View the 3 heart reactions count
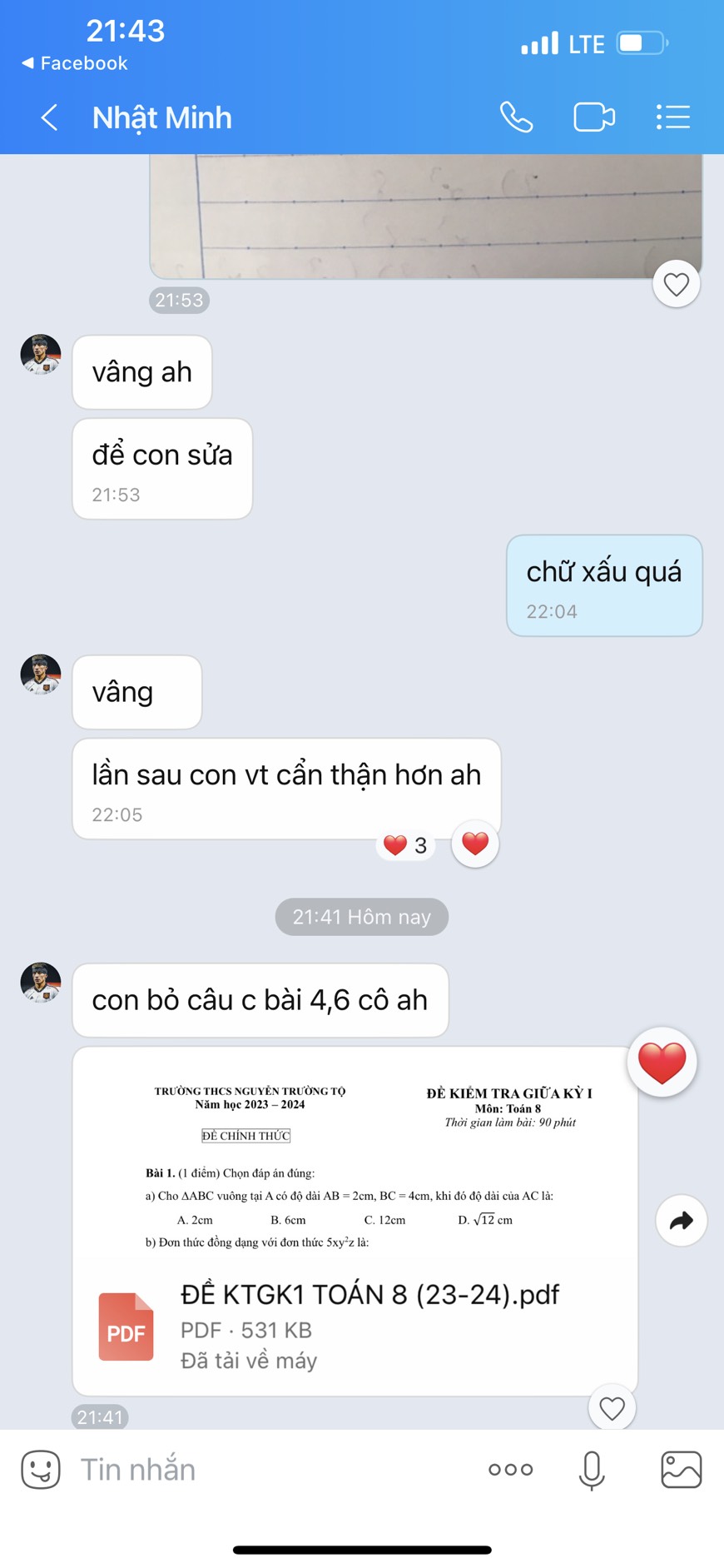 coord(405,845)
